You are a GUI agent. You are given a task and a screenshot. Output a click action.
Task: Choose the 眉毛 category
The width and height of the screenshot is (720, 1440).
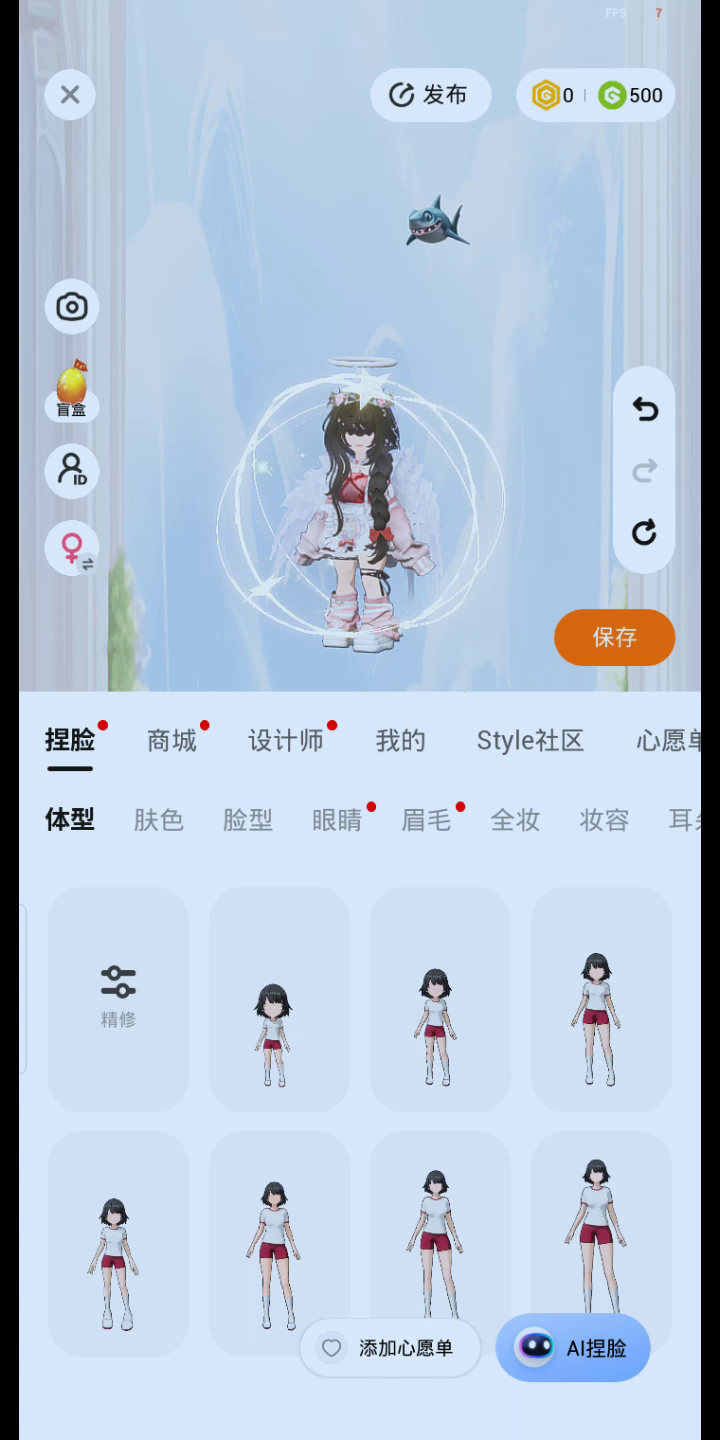click(426, 820)
